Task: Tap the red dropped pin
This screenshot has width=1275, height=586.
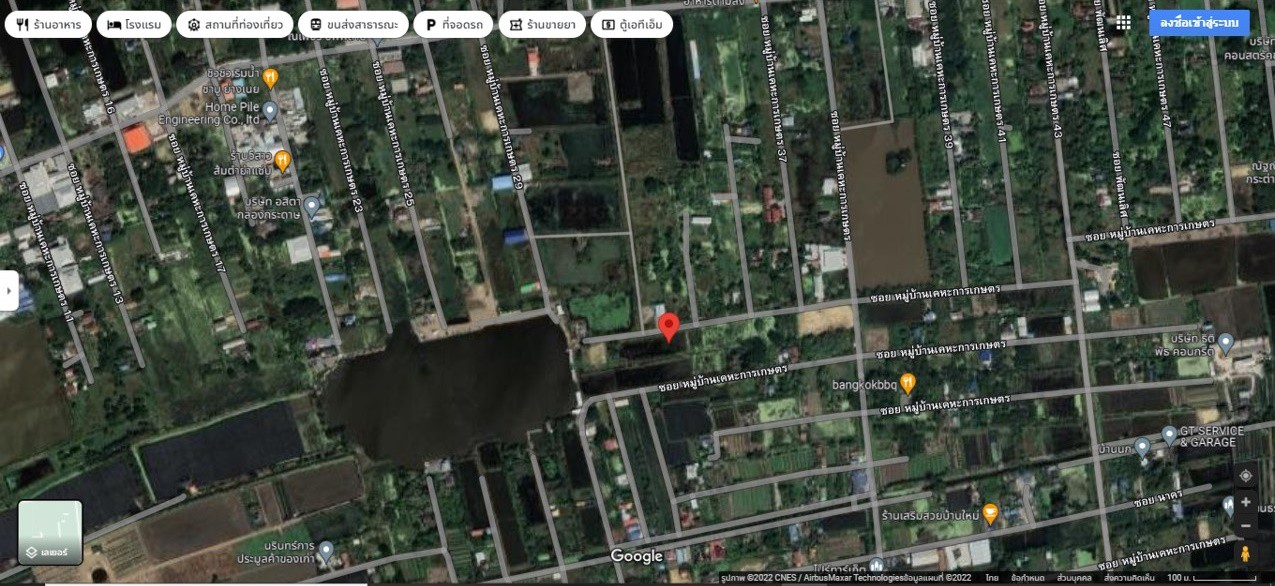Action: (669, 326)
